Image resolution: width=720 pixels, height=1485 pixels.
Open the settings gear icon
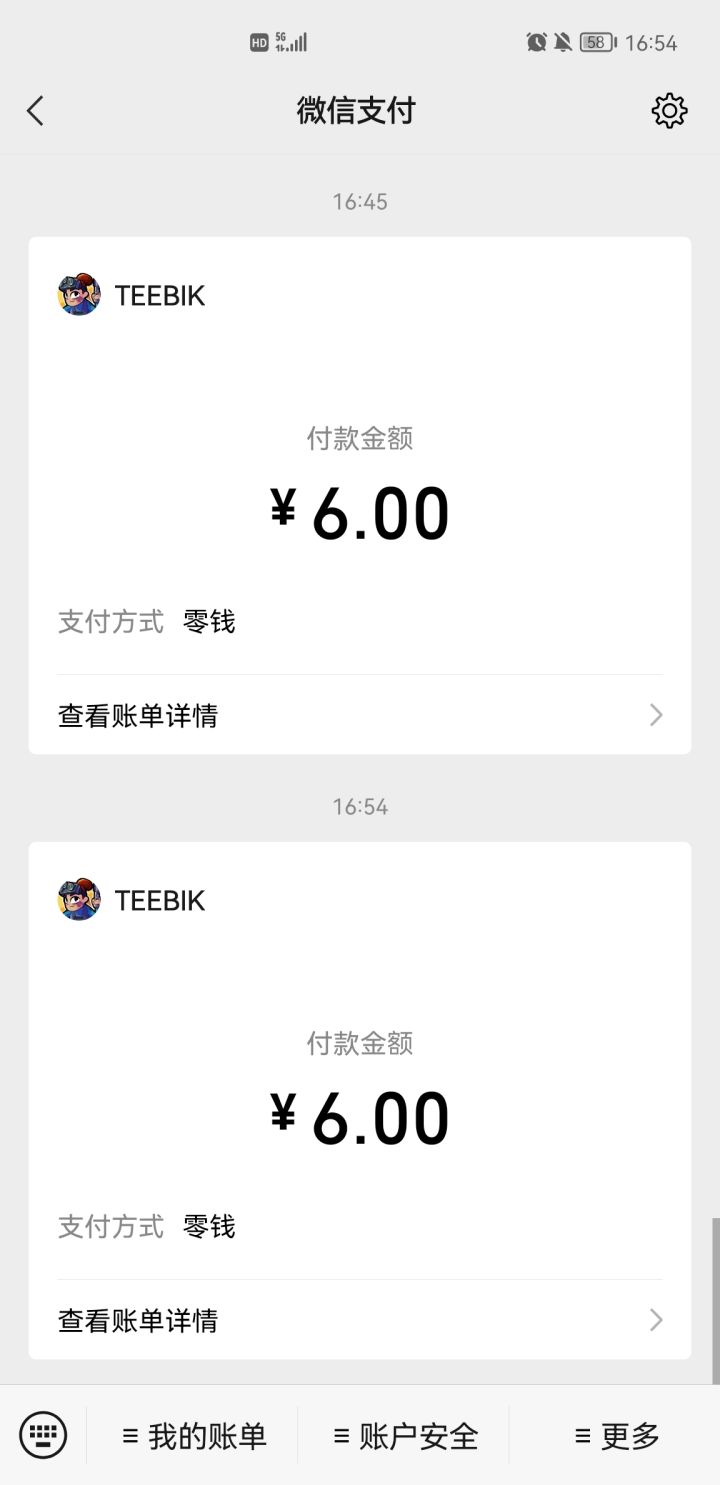(x=669, y=111)
